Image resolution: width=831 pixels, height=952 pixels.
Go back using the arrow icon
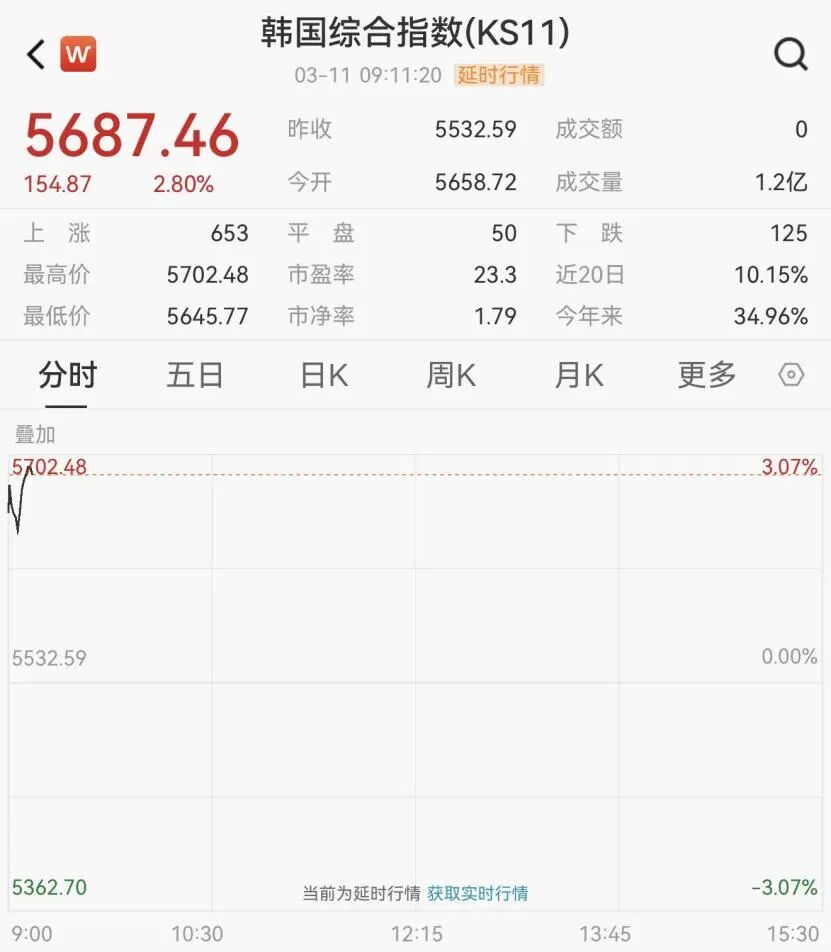pos(36,54)
